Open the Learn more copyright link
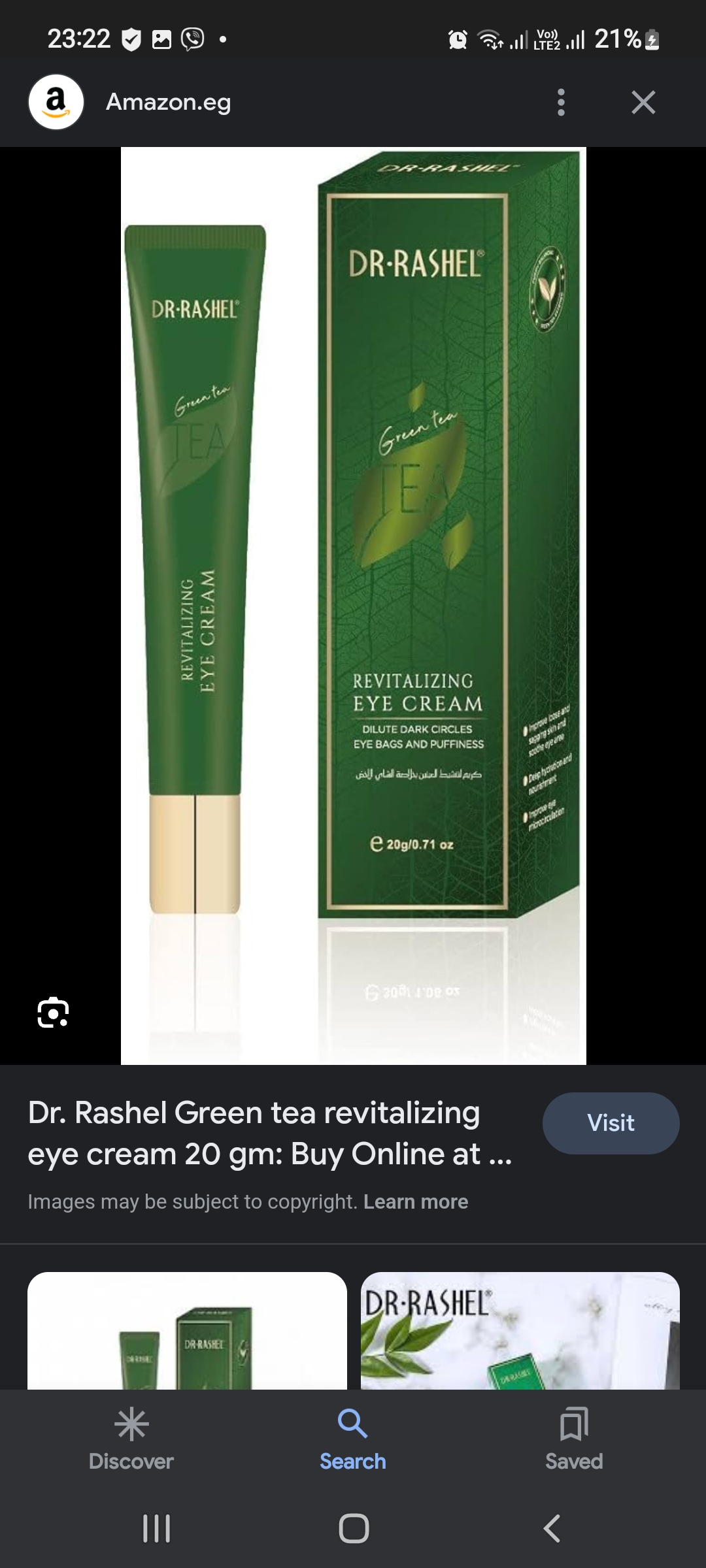The image size is (706, 1568). click(416, 1201)
